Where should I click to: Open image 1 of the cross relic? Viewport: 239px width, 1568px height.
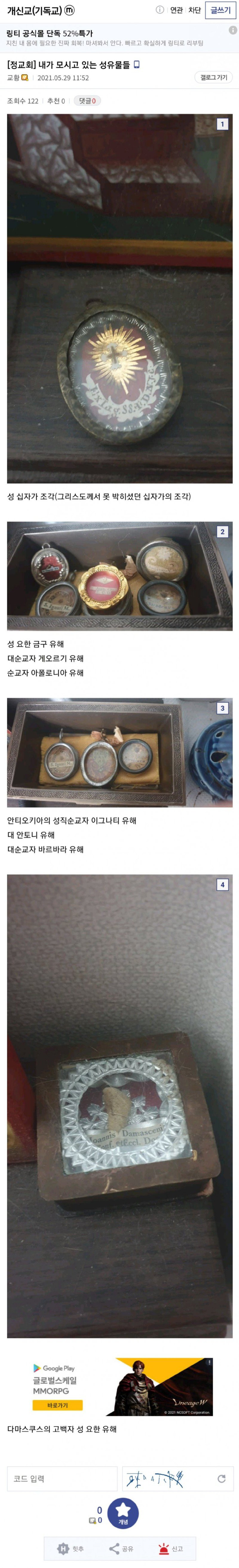(x=119, y=298)
